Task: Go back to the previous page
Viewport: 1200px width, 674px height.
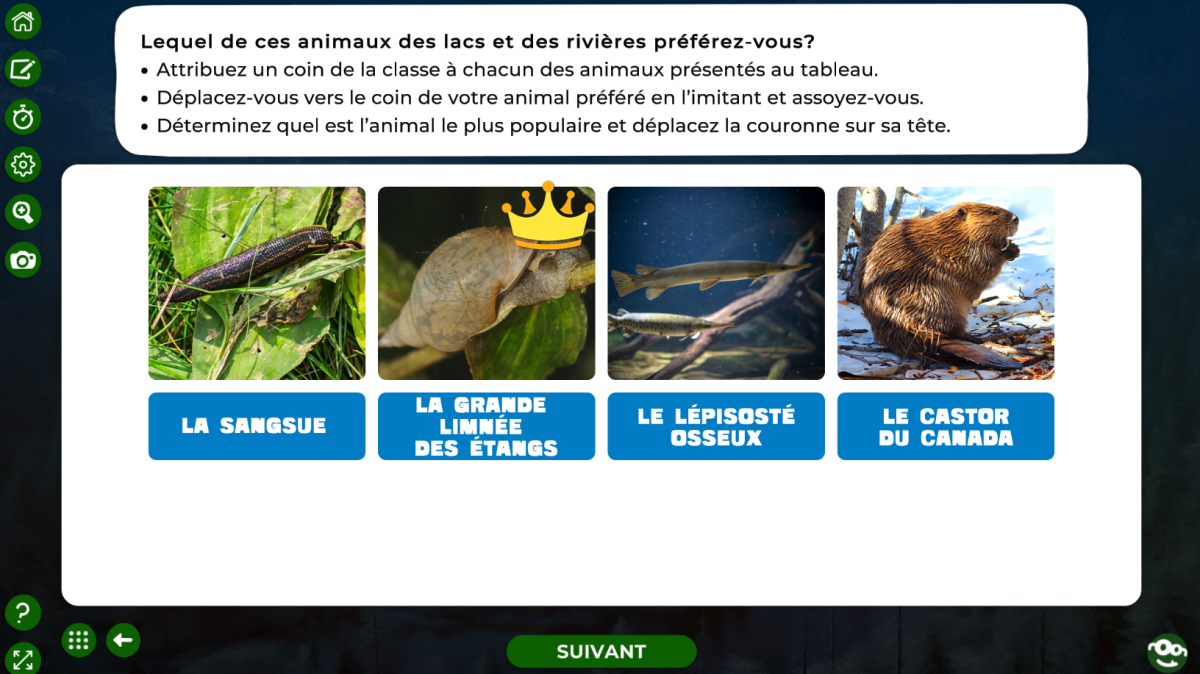Action: [123, 640]
